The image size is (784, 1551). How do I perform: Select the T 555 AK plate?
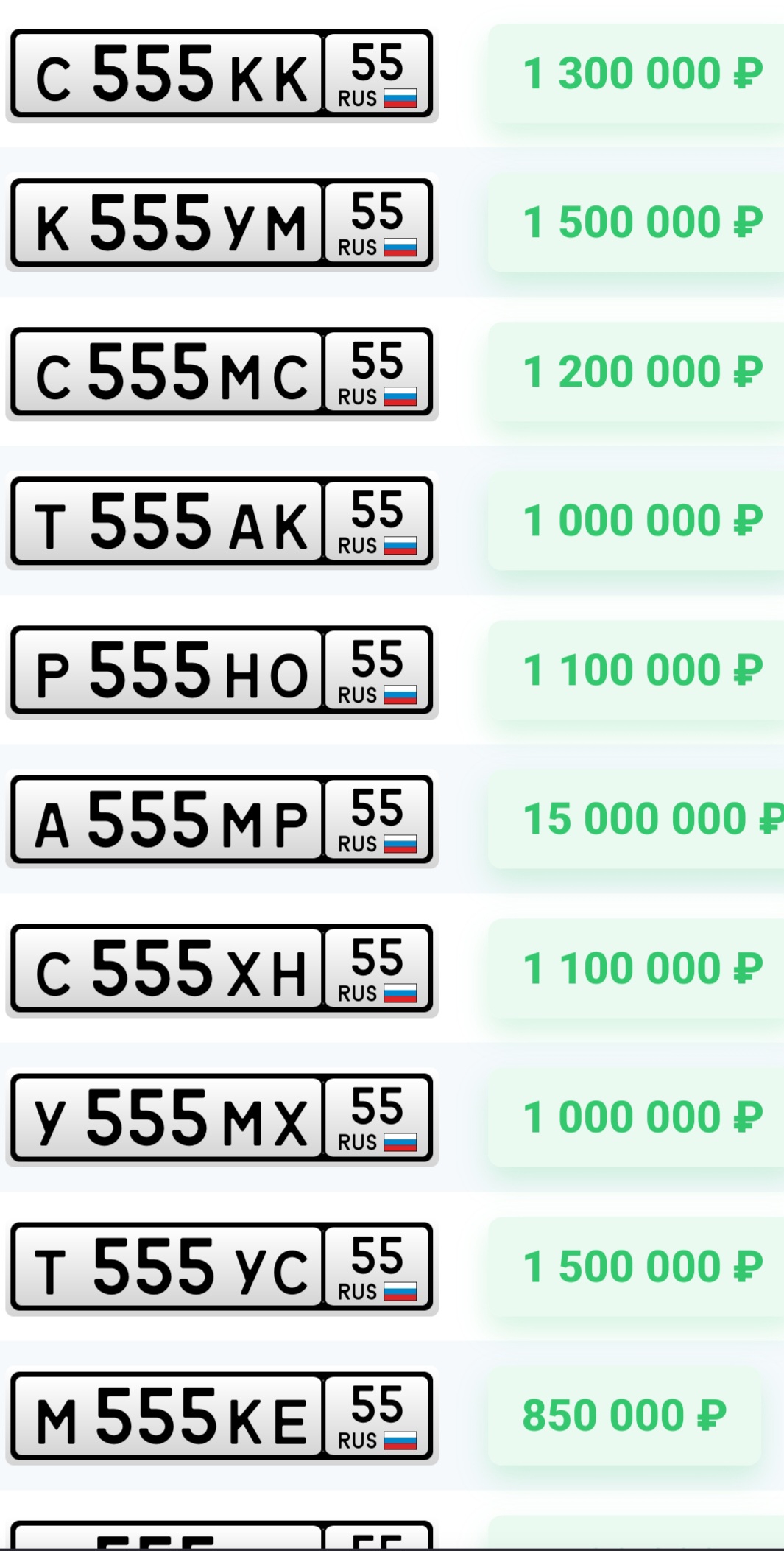(x=222, y=521)
